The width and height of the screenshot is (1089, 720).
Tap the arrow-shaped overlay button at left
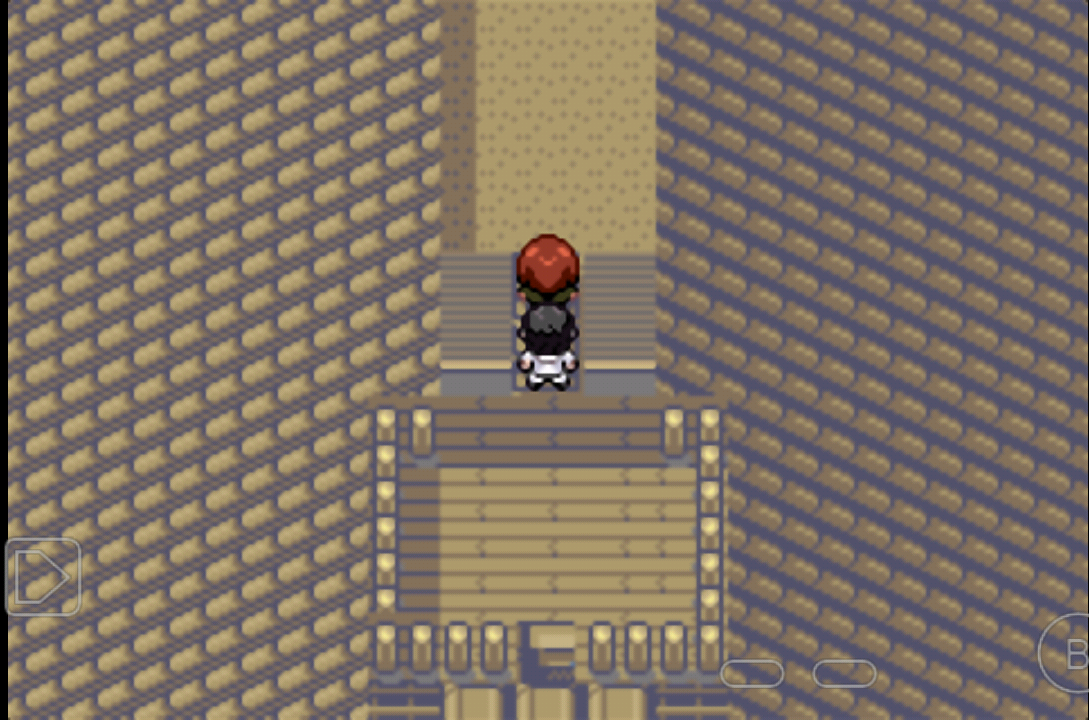pyautogui.click(x=43, y=577)
